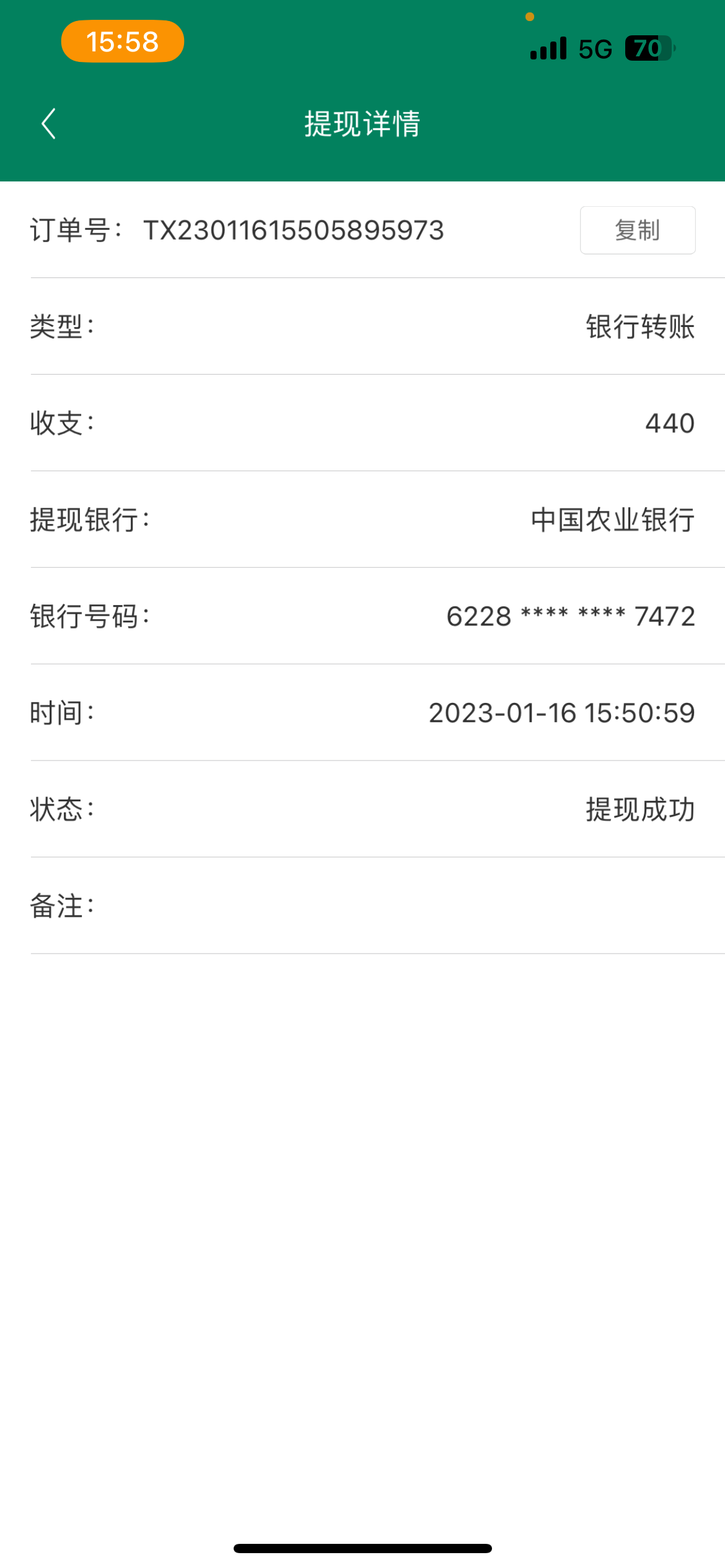
Task: Tap the masked bank number ending 7472
Action: click(x=571, y=616)
